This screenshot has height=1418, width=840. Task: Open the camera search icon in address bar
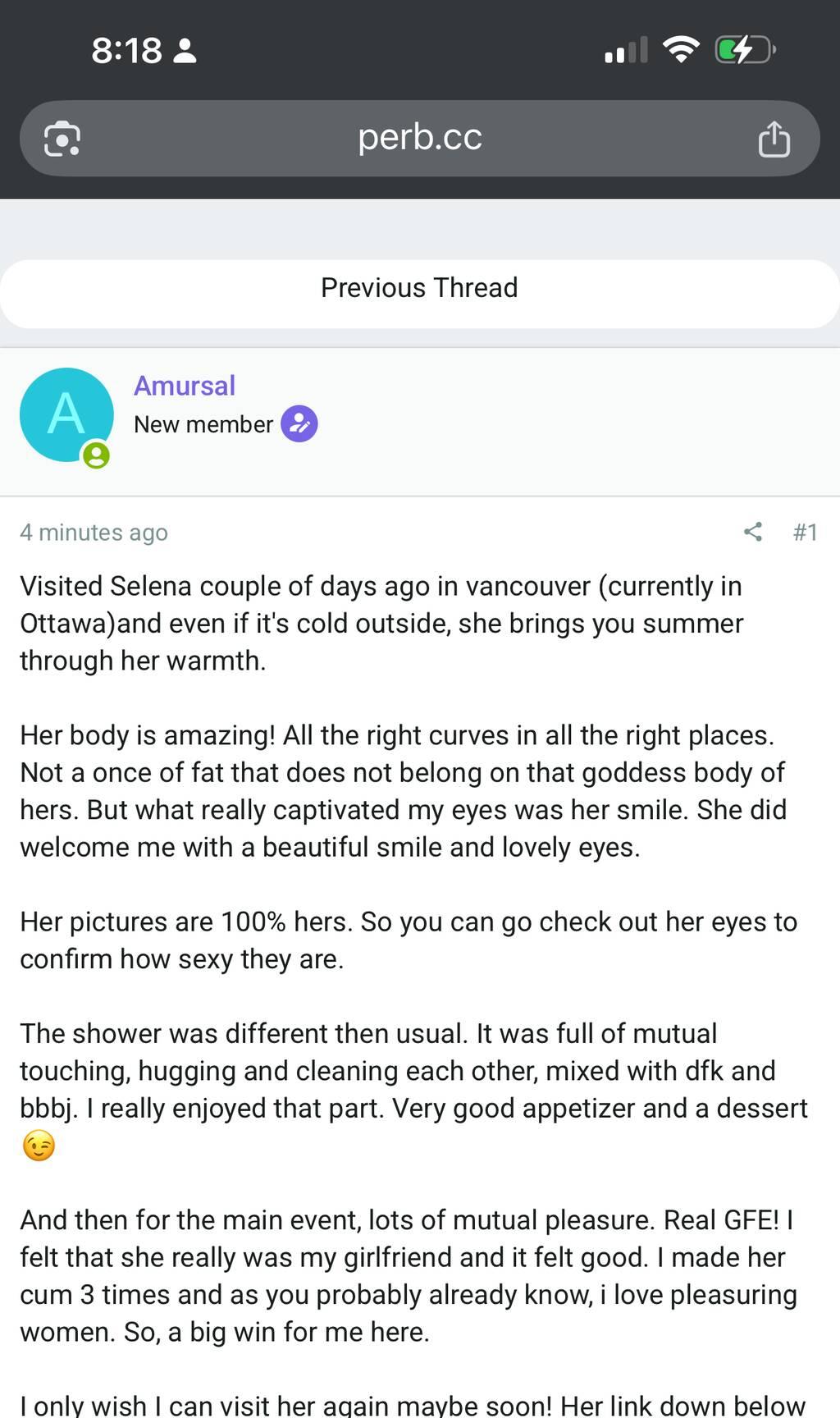pyautogui.click(x=62, y=139)
